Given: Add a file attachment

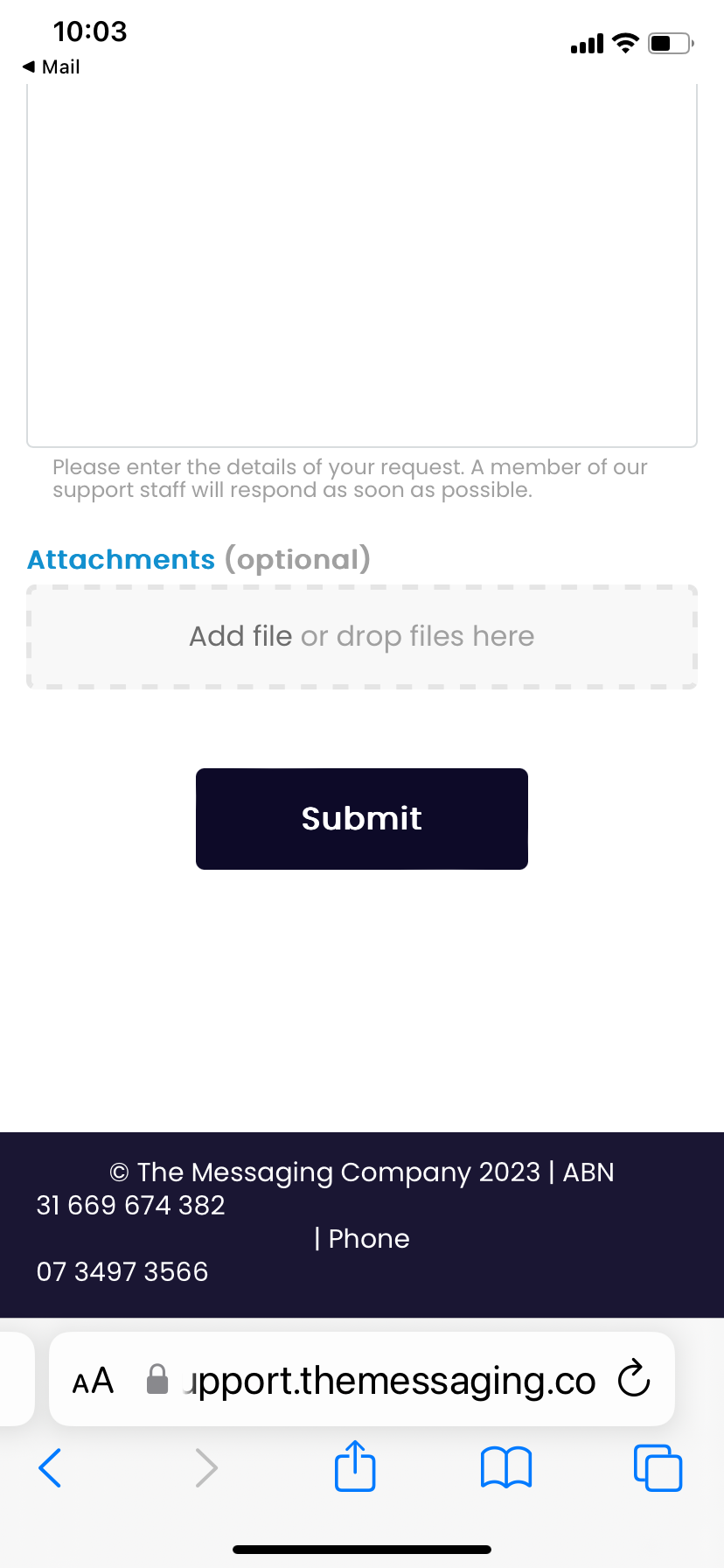Looking at the screenshot, I should (x=241, y=636).
